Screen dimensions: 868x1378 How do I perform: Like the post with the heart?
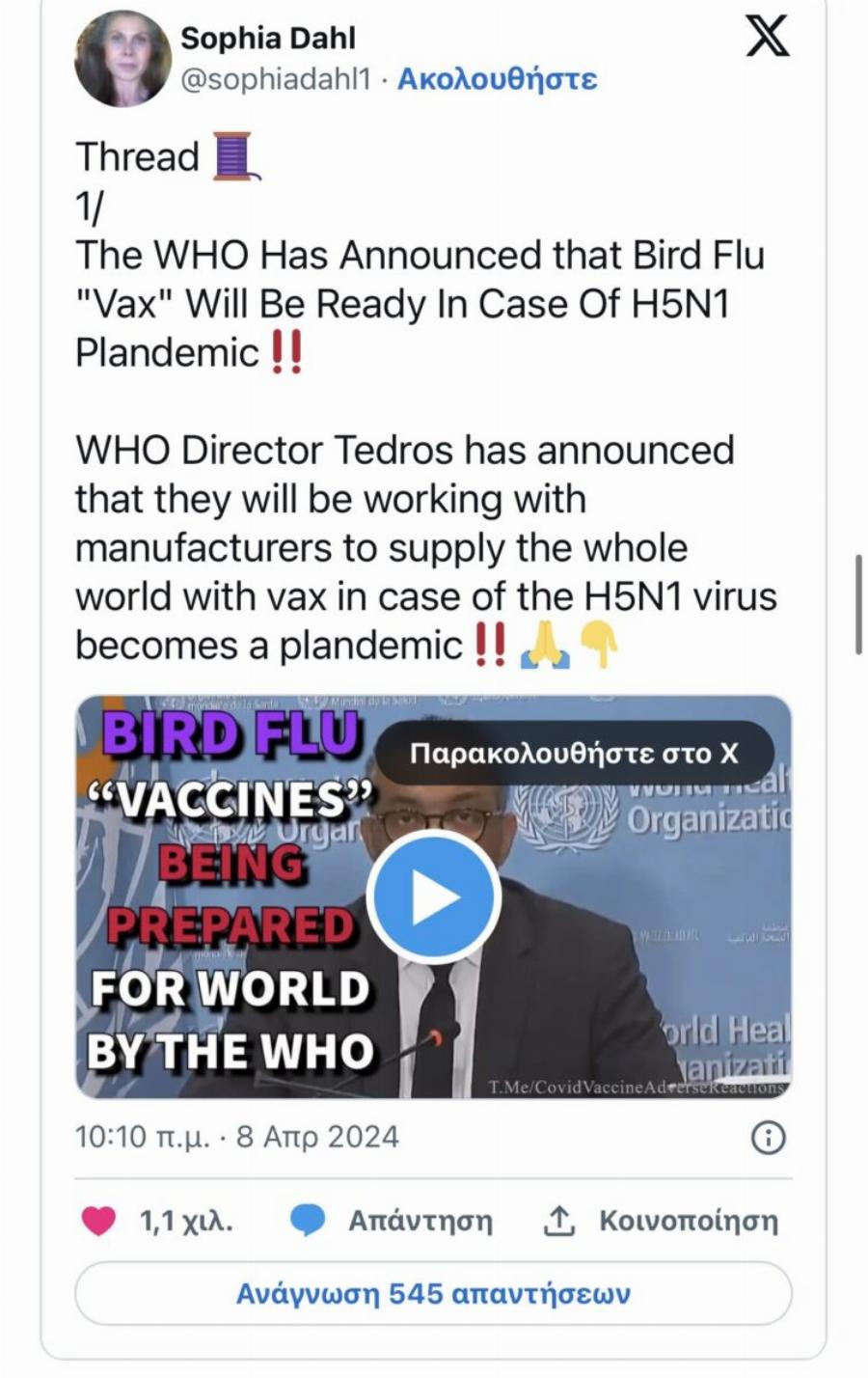coord(99,1221)
